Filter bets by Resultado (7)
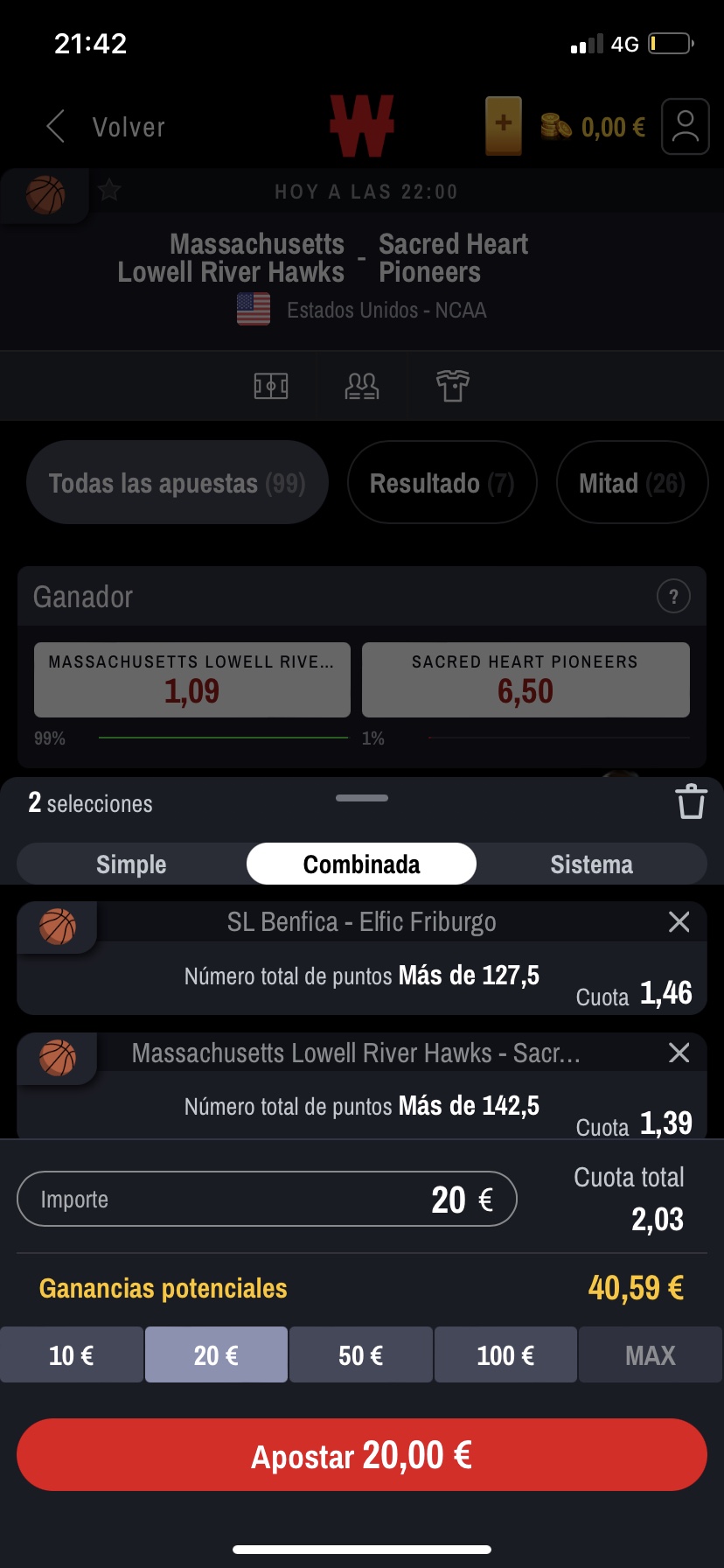This screenshot has height=1568, width=724. tap(442, 483)
